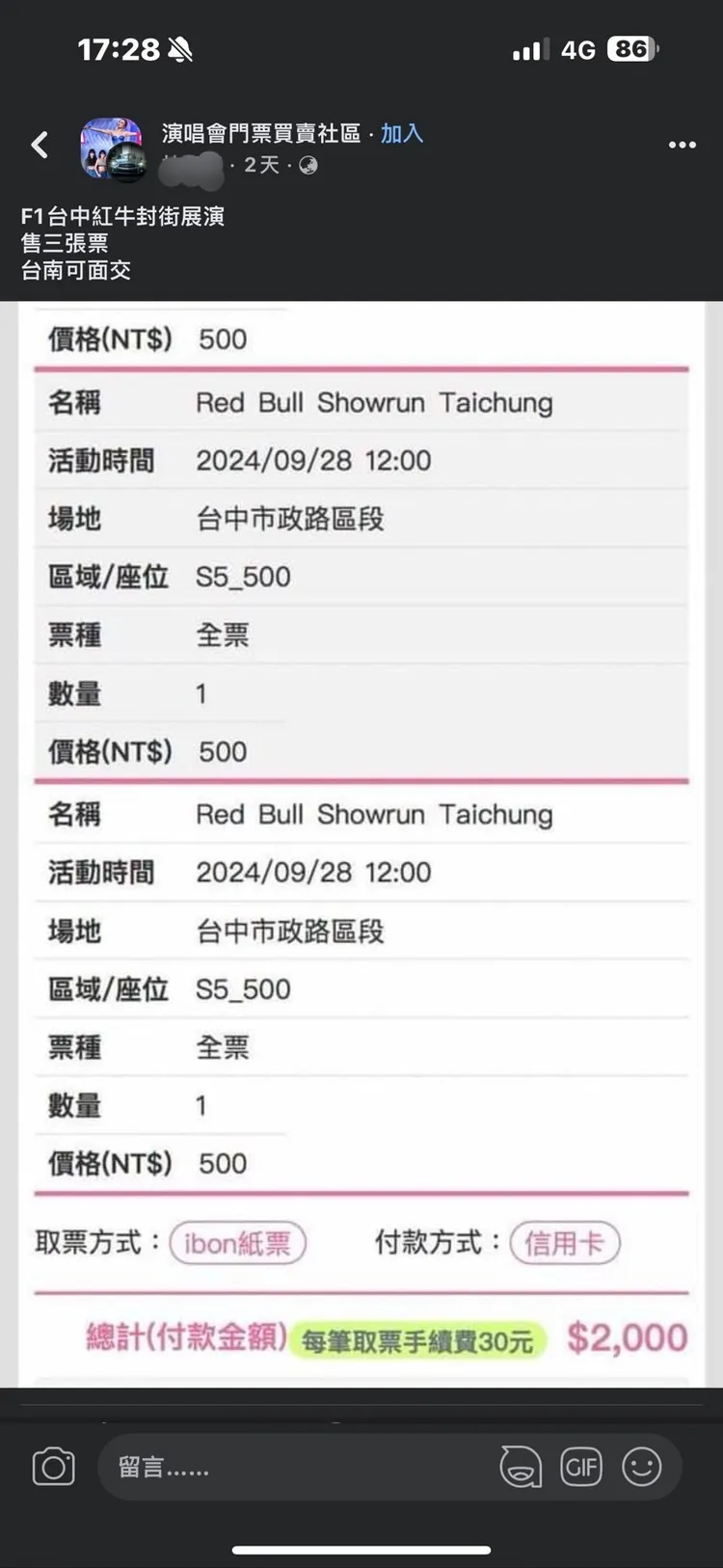Tap the camera icon in comment bar
The height and width of the screenshot is (1568, 723).
pos(53,1466)
